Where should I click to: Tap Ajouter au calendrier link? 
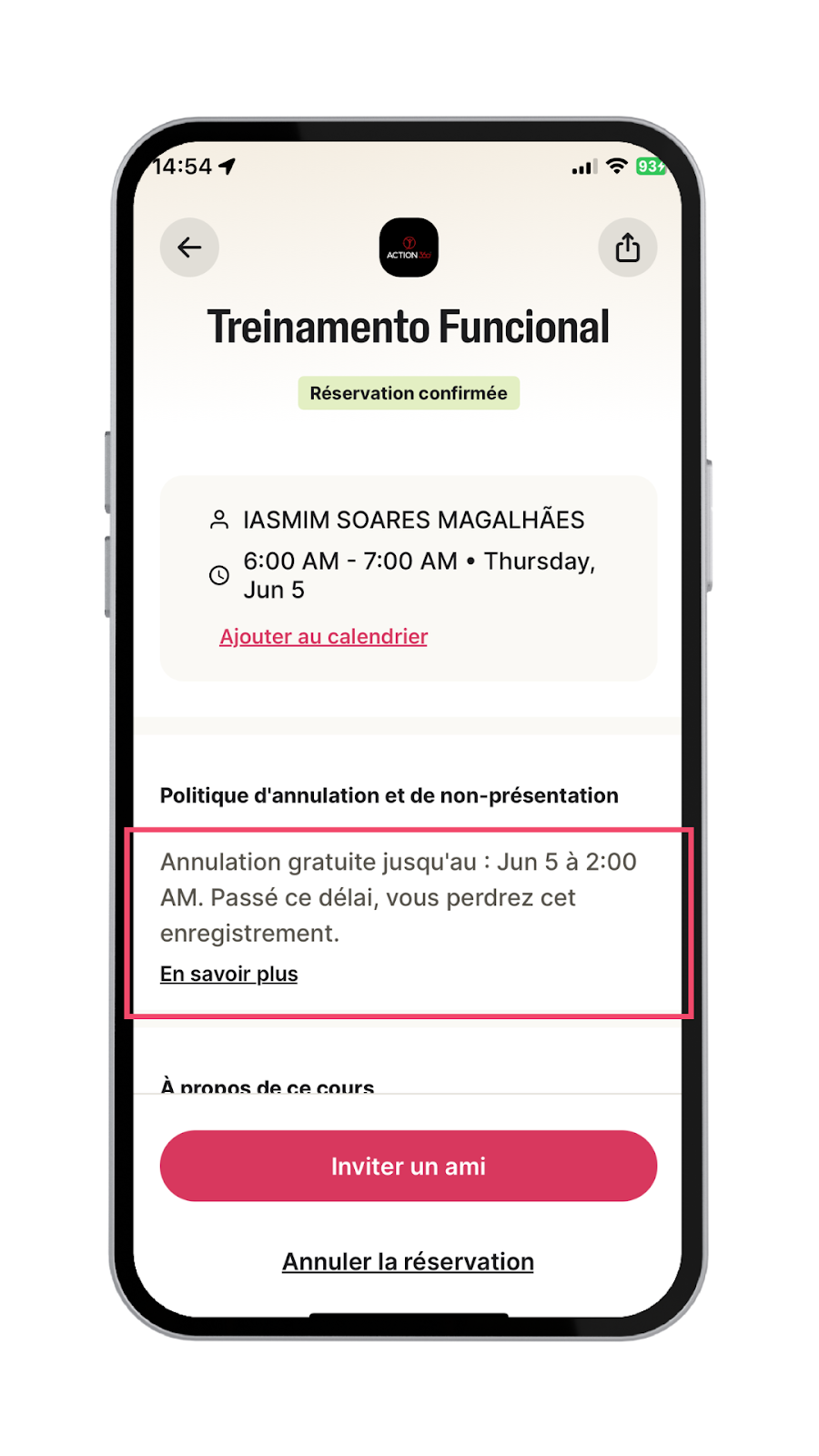pyautogui.click(x=323, y=636)
